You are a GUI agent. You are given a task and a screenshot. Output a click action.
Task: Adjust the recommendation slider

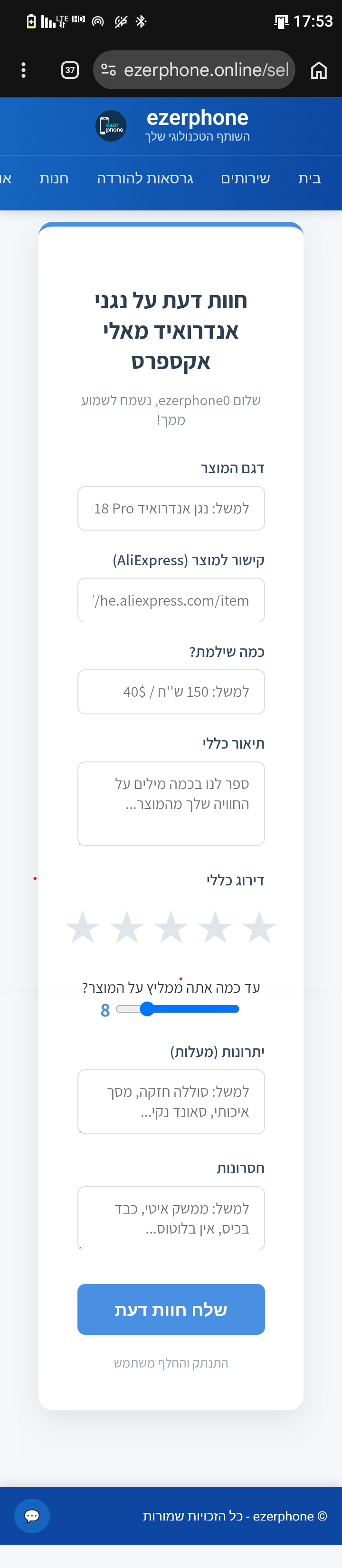tap(178, 1009)
